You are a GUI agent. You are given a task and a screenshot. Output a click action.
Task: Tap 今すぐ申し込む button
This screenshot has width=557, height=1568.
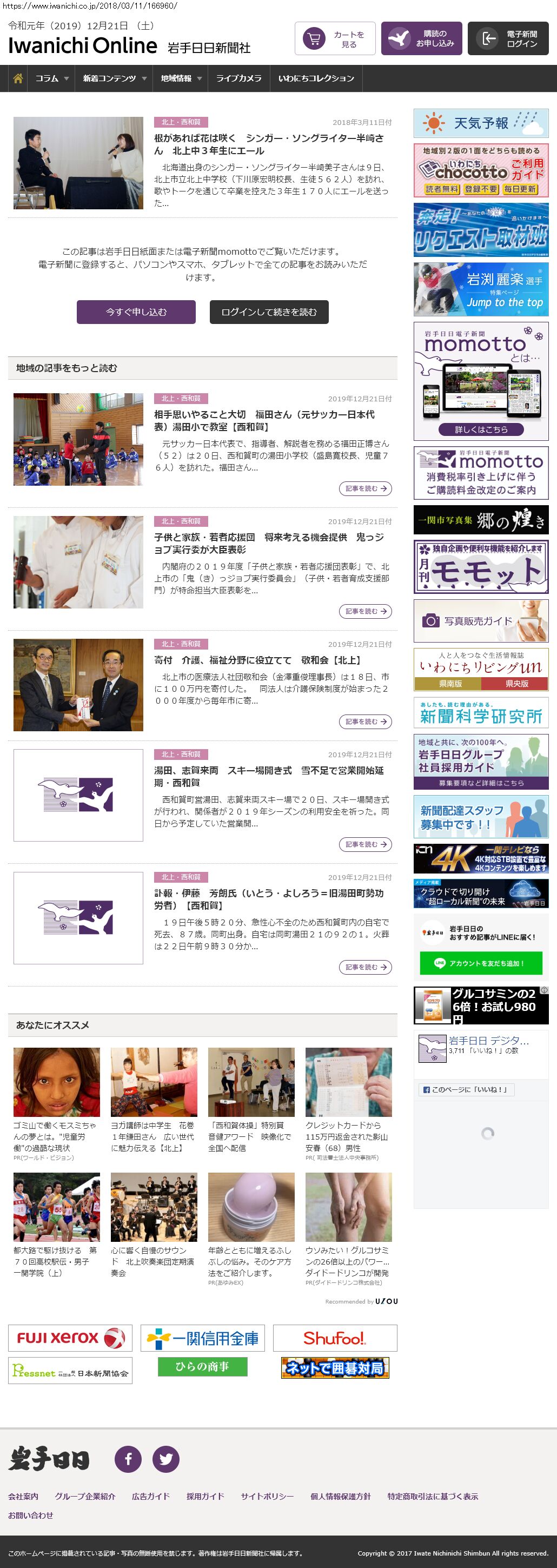(136, 312)
